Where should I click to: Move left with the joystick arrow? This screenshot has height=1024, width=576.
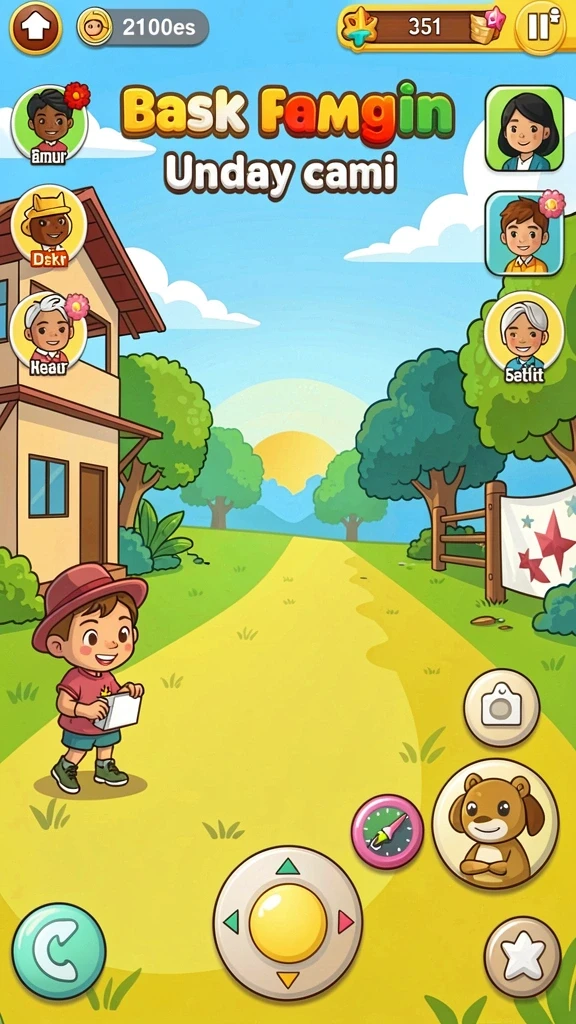click(231, 922)
